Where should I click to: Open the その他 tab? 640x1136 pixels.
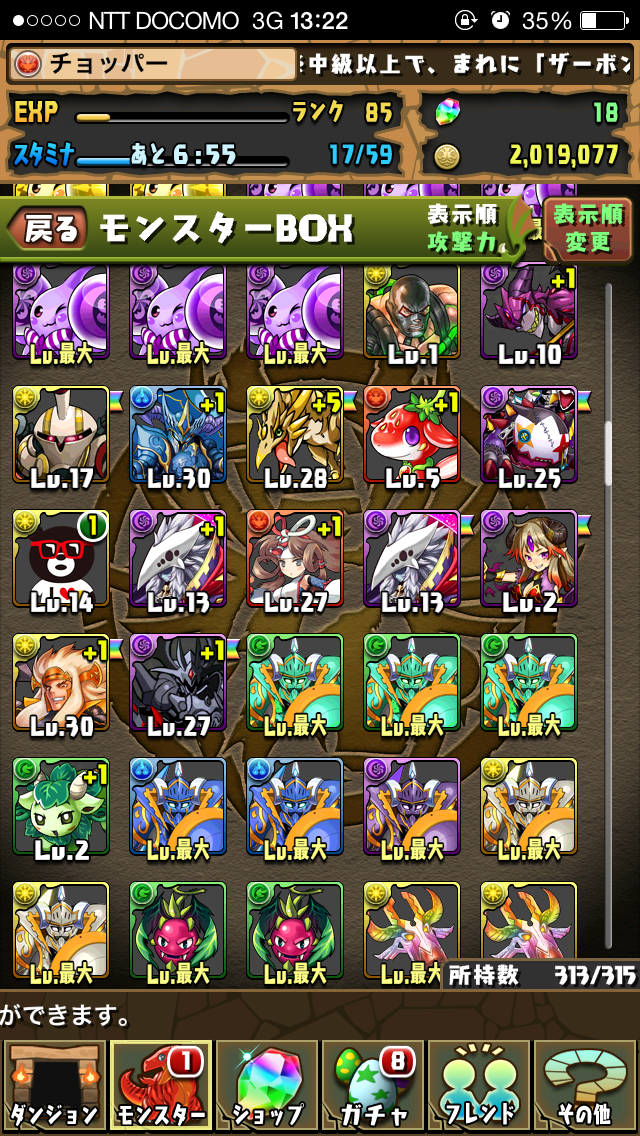click(x=586, y=1086)
